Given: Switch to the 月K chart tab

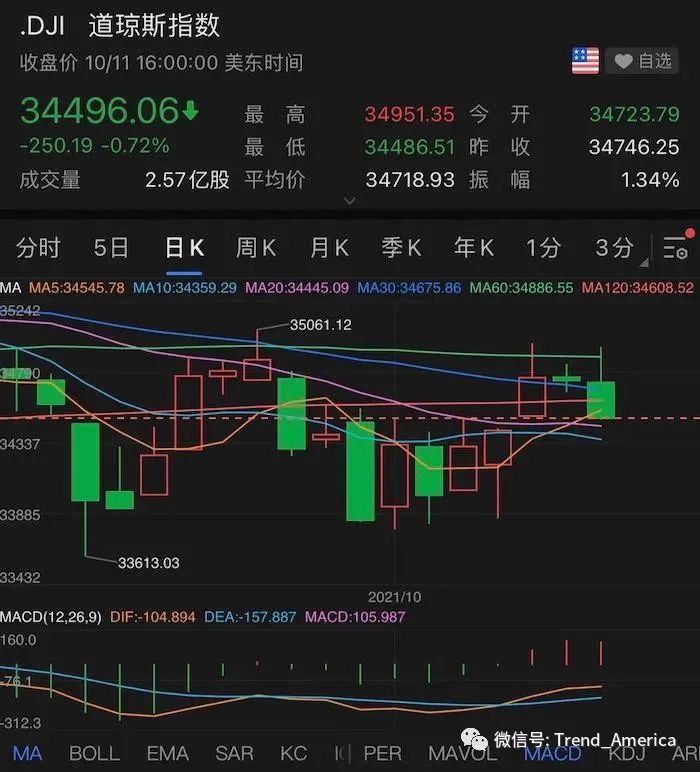Looking at the screenshot, I should (329, 248).
